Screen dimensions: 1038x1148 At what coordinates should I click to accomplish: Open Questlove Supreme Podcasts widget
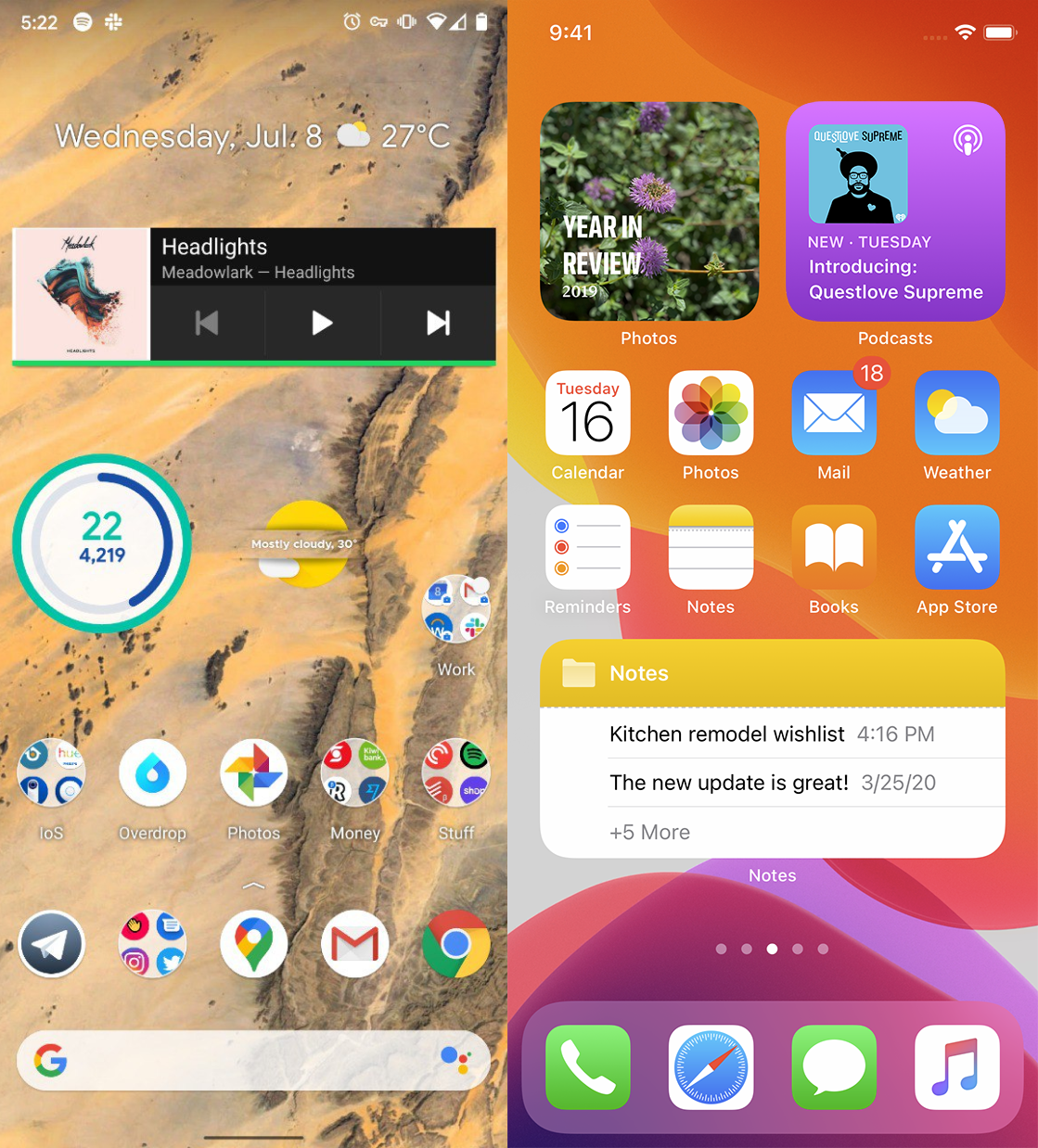click(x=895, y=211)
